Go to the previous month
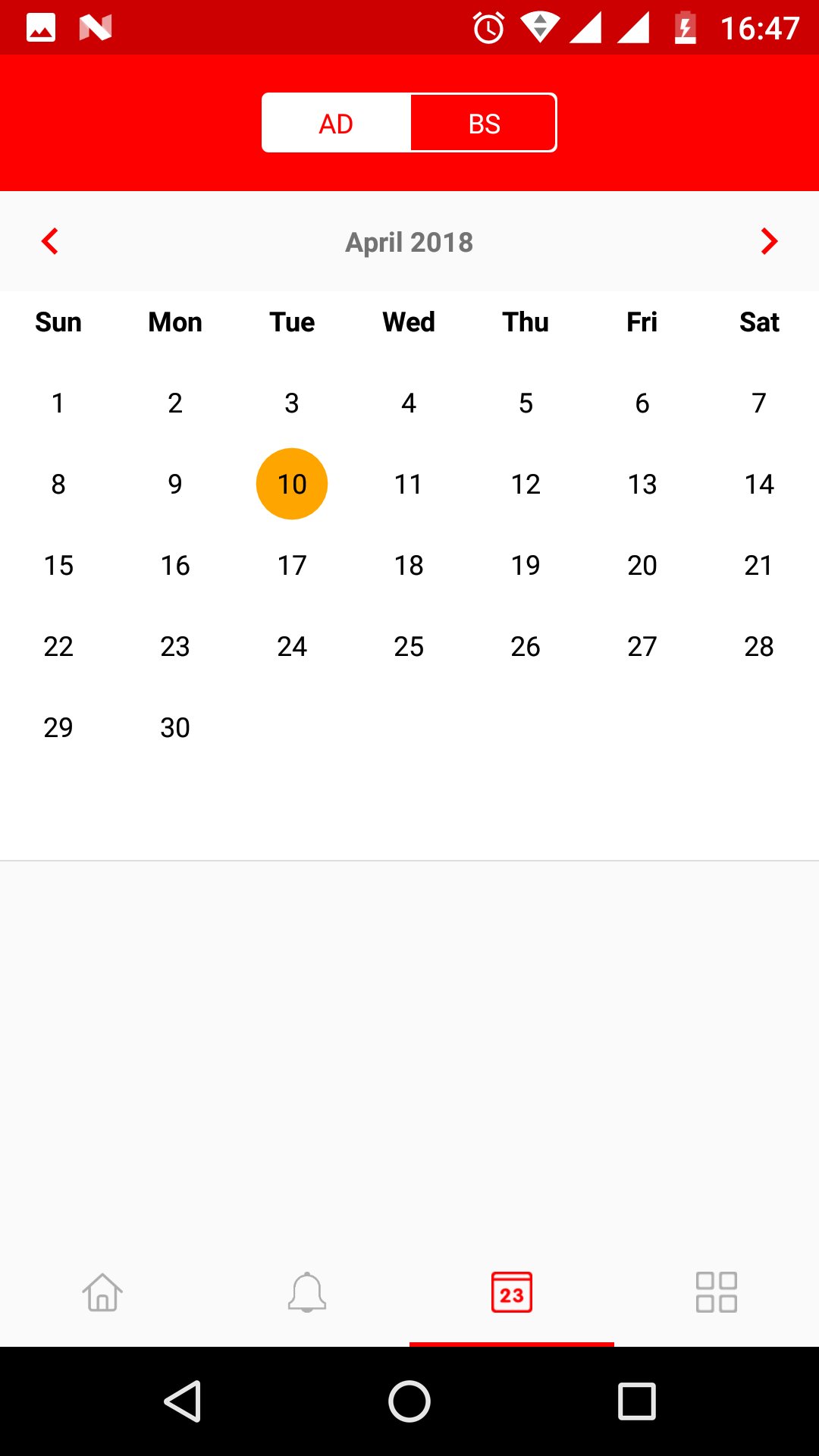The width and height of the screenshot is (819, 1456). point(50,242)
